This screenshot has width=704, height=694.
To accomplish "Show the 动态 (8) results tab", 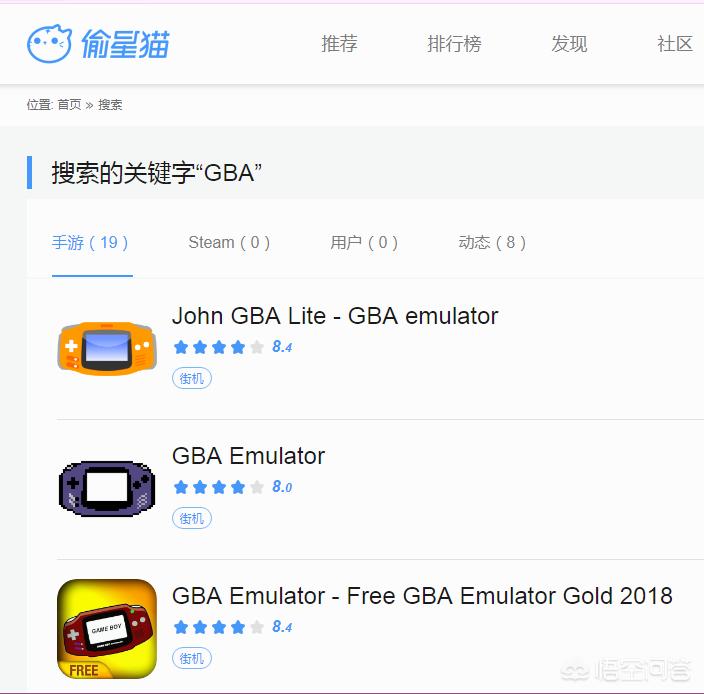I will click(x=492, y=242).
